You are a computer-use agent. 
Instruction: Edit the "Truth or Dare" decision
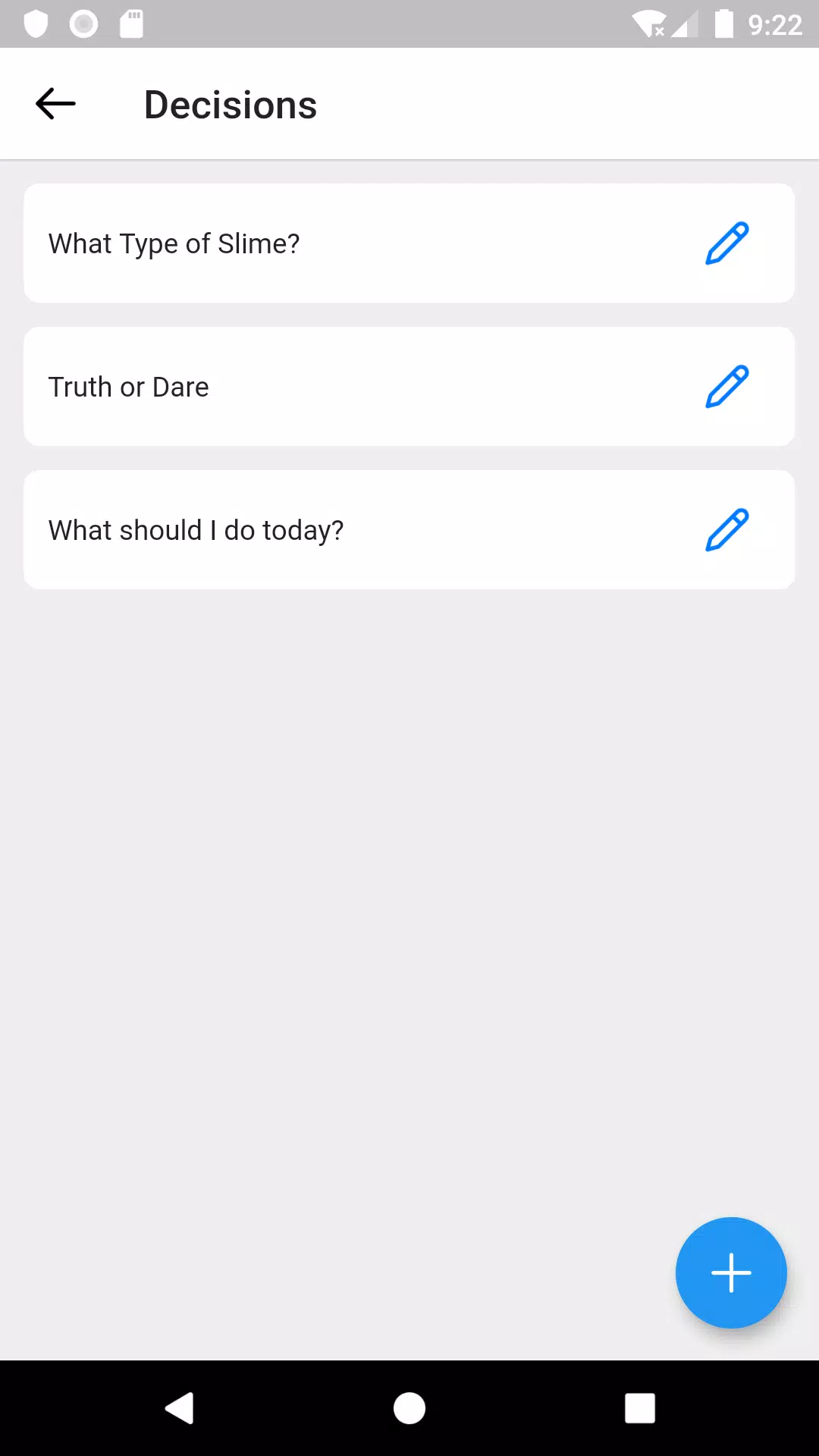726,387
